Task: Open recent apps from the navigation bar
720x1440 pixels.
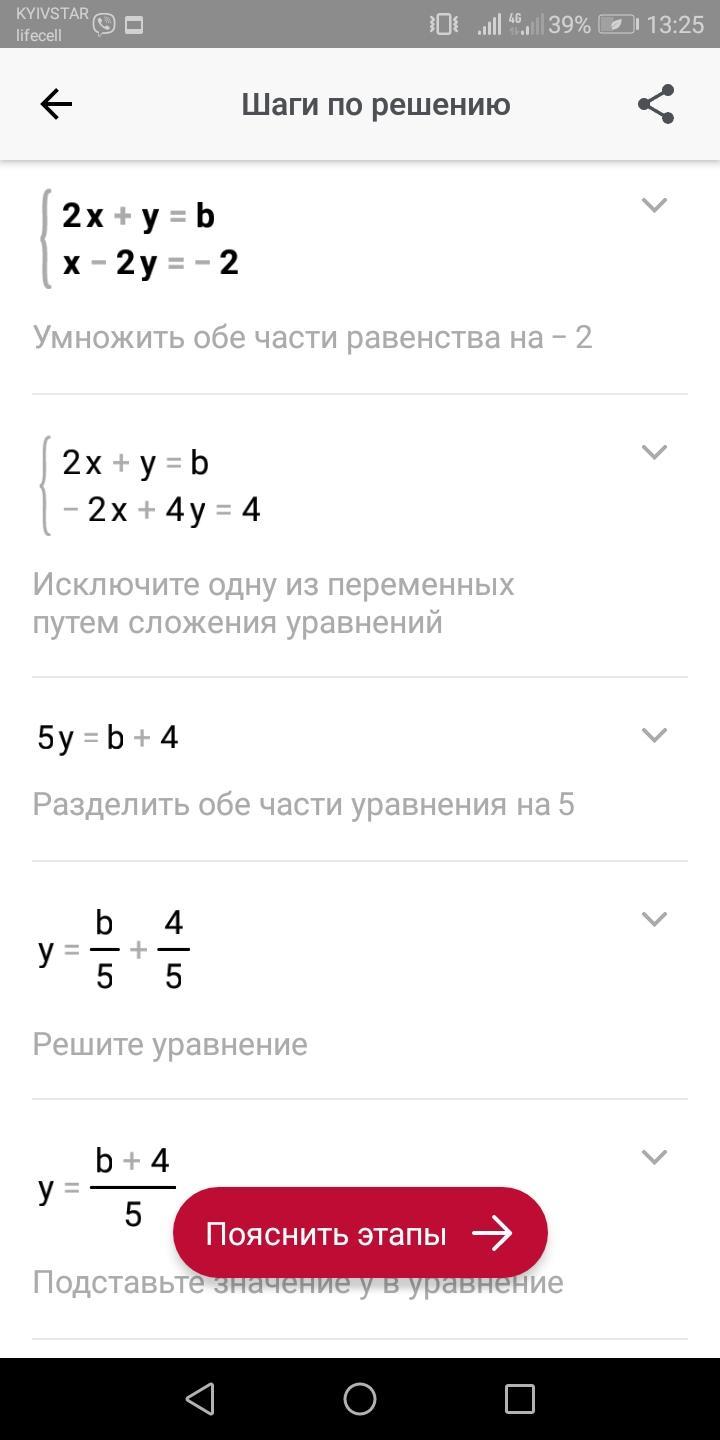Action: click(519, 1399)
